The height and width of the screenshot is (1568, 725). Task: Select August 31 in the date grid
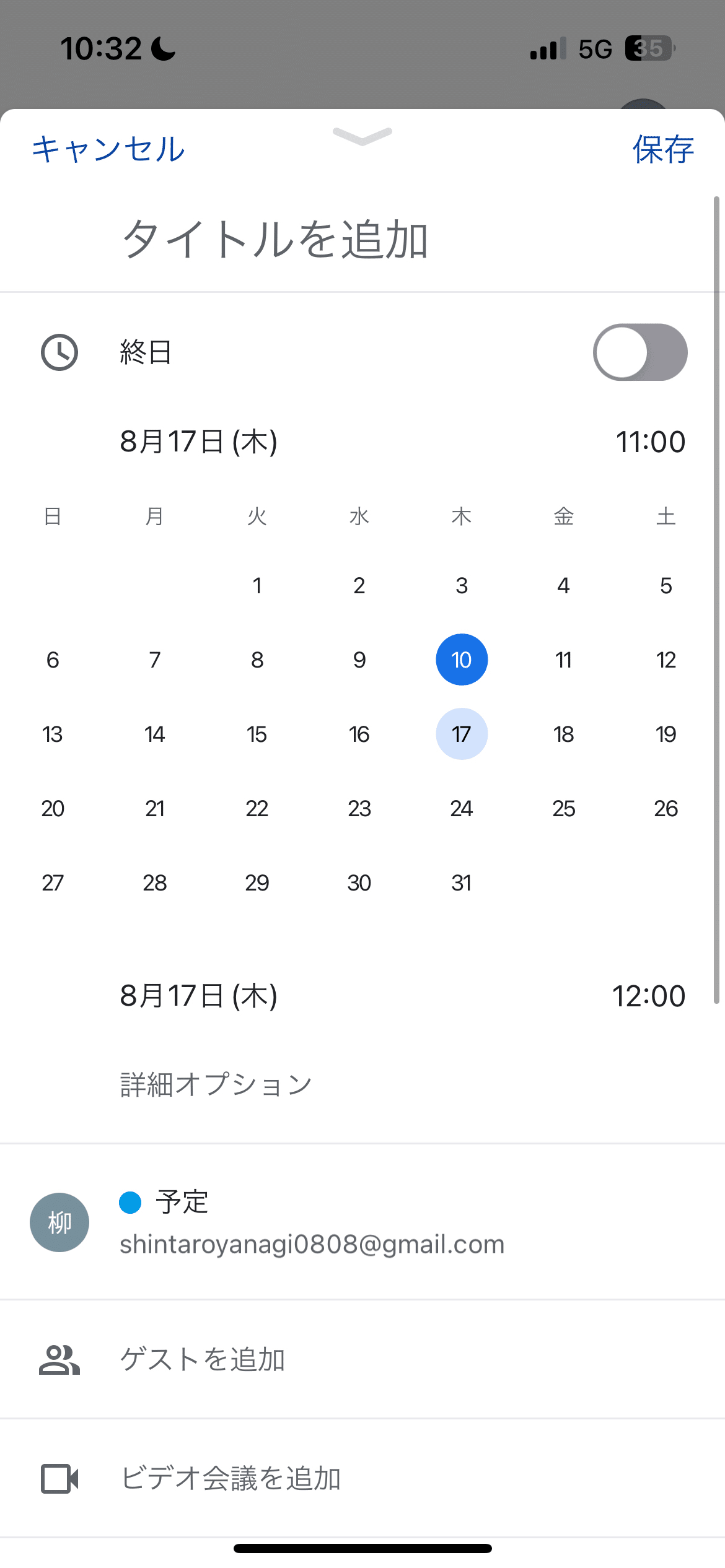[x=462, y=883]
